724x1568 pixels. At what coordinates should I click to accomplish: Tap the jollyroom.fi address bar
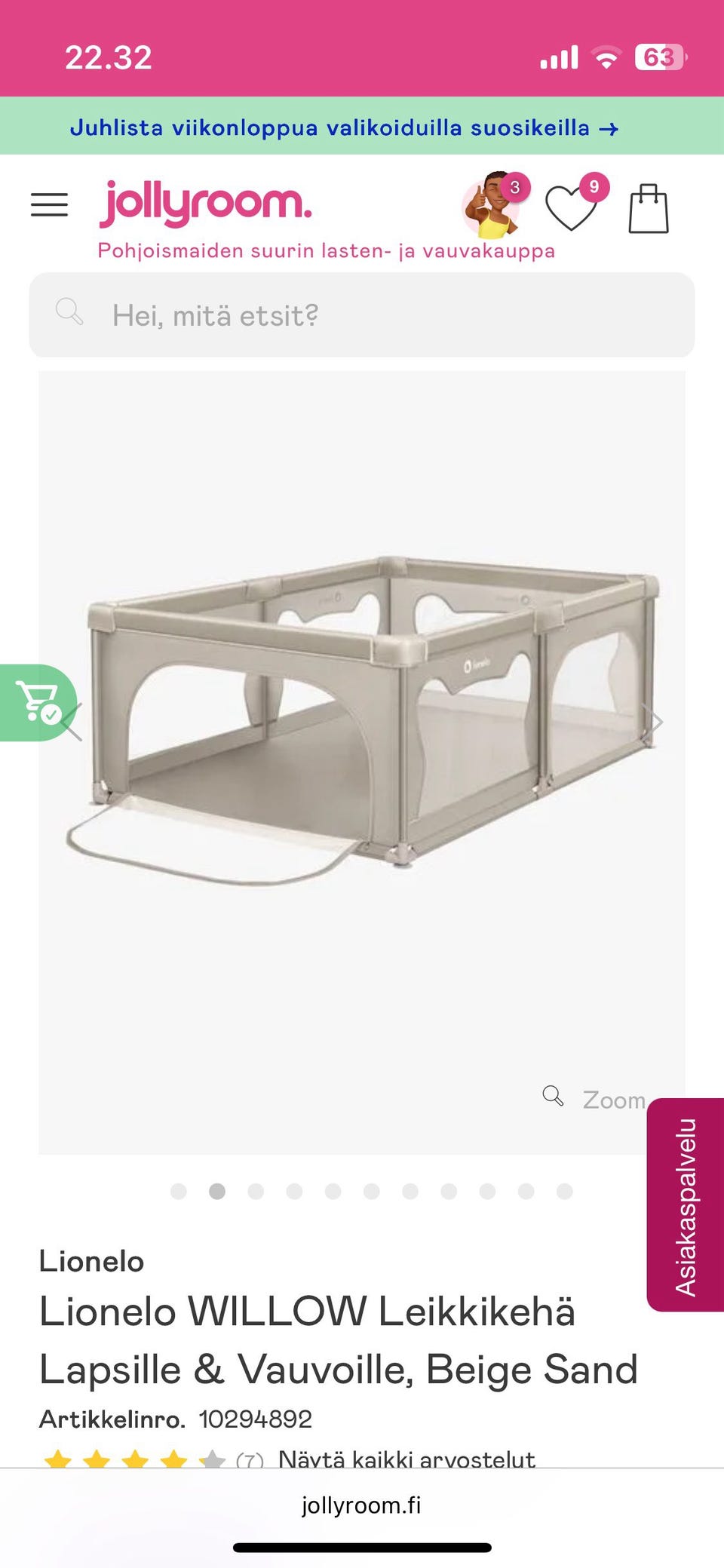tap(361, 1505)
